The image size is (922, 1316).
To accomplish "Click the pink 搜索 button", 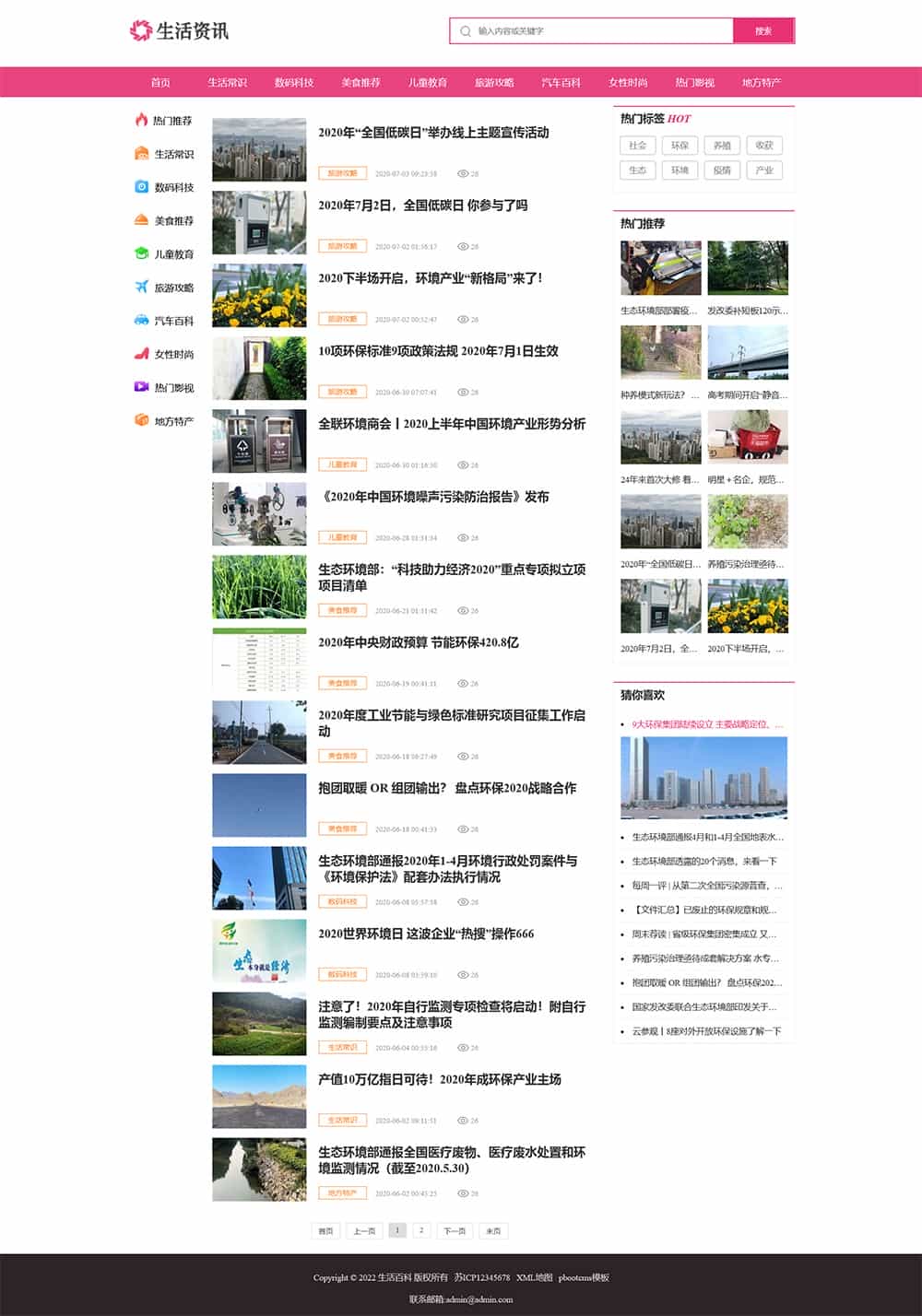I will click(763, 31).
